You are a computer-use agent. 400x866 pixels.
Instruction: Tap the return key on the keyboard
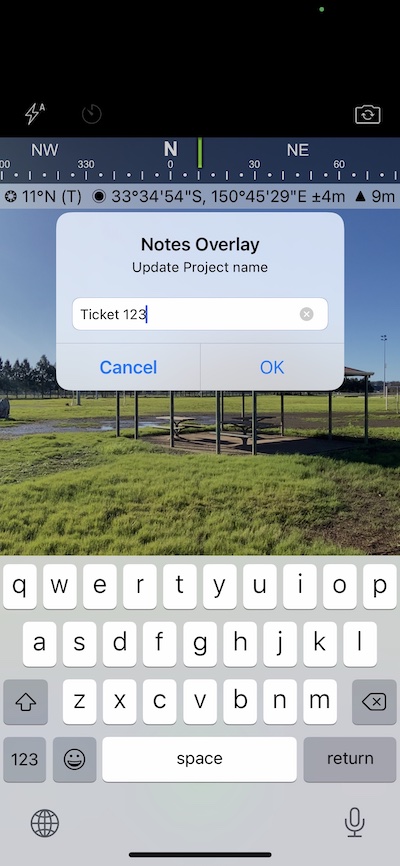click(x=350, y=759)
